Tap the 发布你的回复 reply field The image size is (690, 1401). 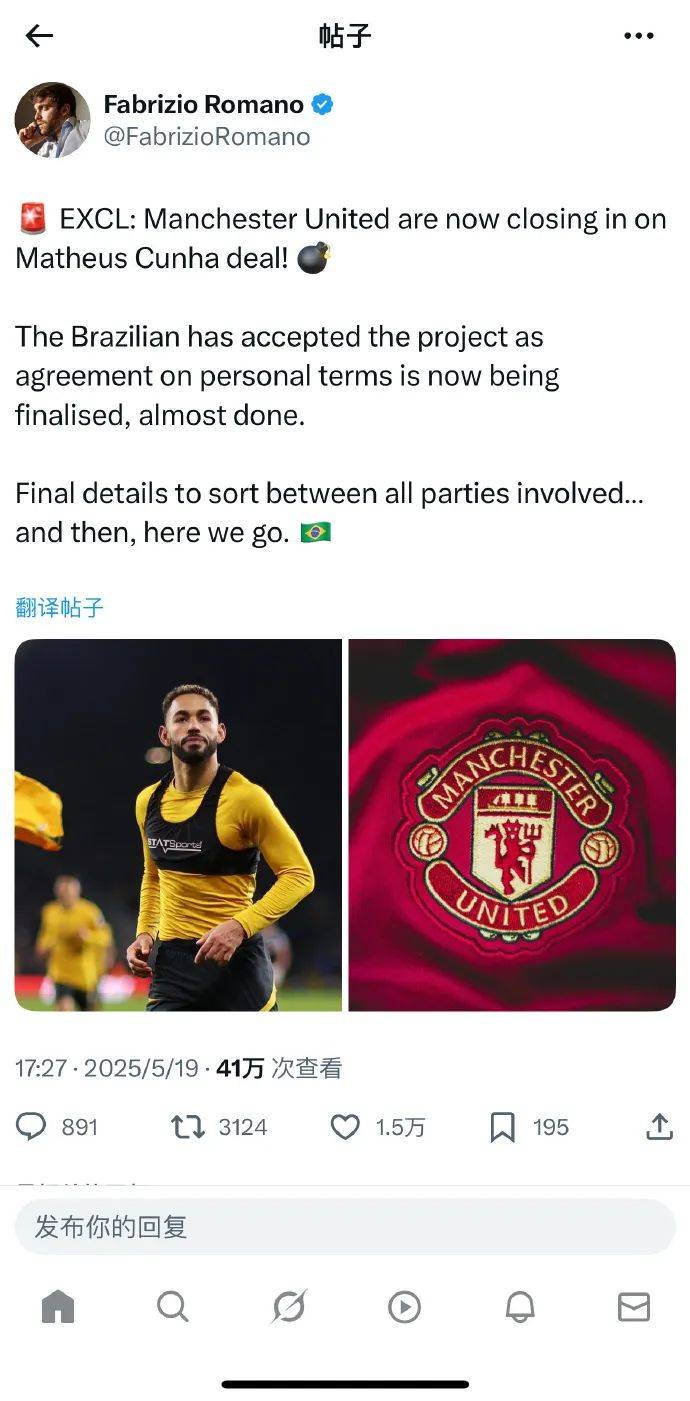coord(345,1227)
